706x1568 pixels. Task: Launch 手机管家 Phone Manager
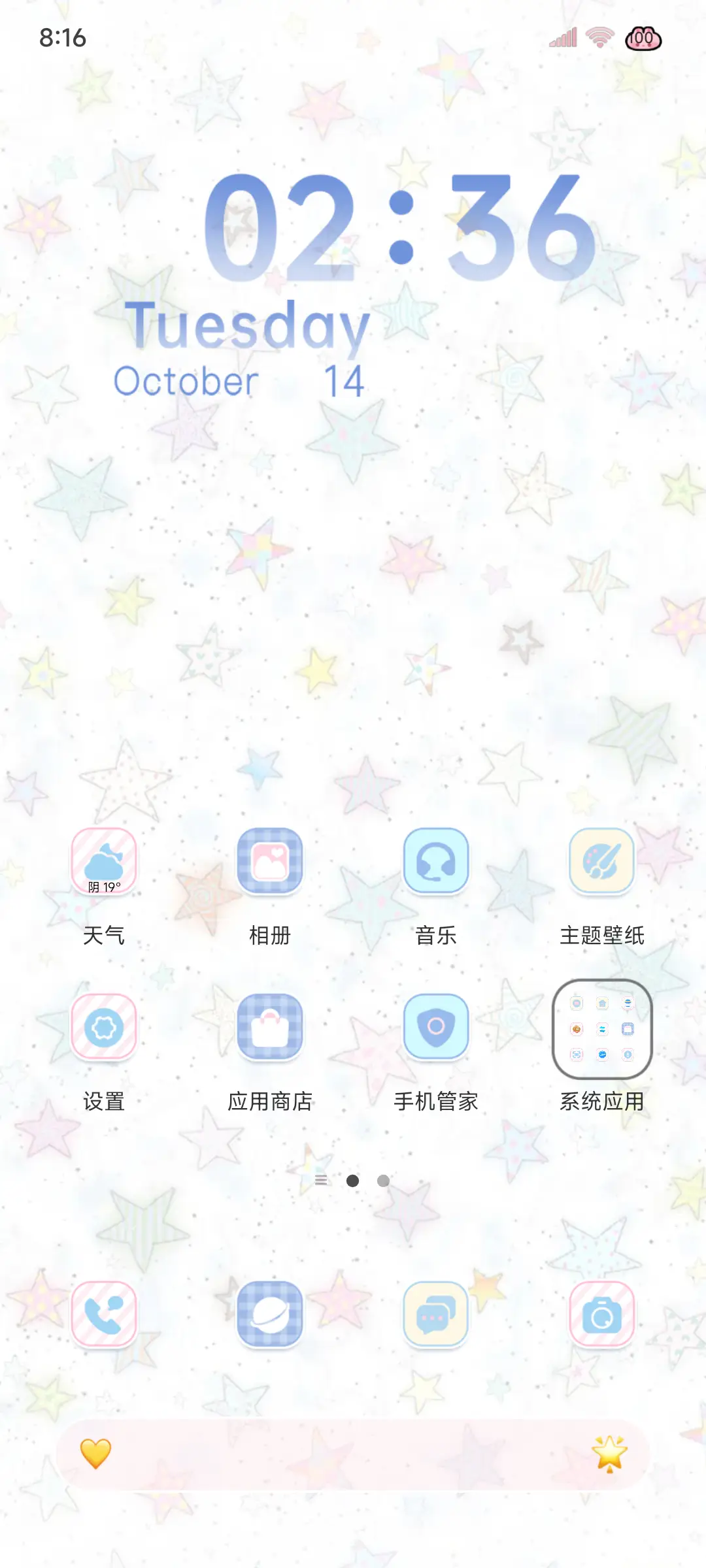pyautogui.click(x=435, y=1027)
